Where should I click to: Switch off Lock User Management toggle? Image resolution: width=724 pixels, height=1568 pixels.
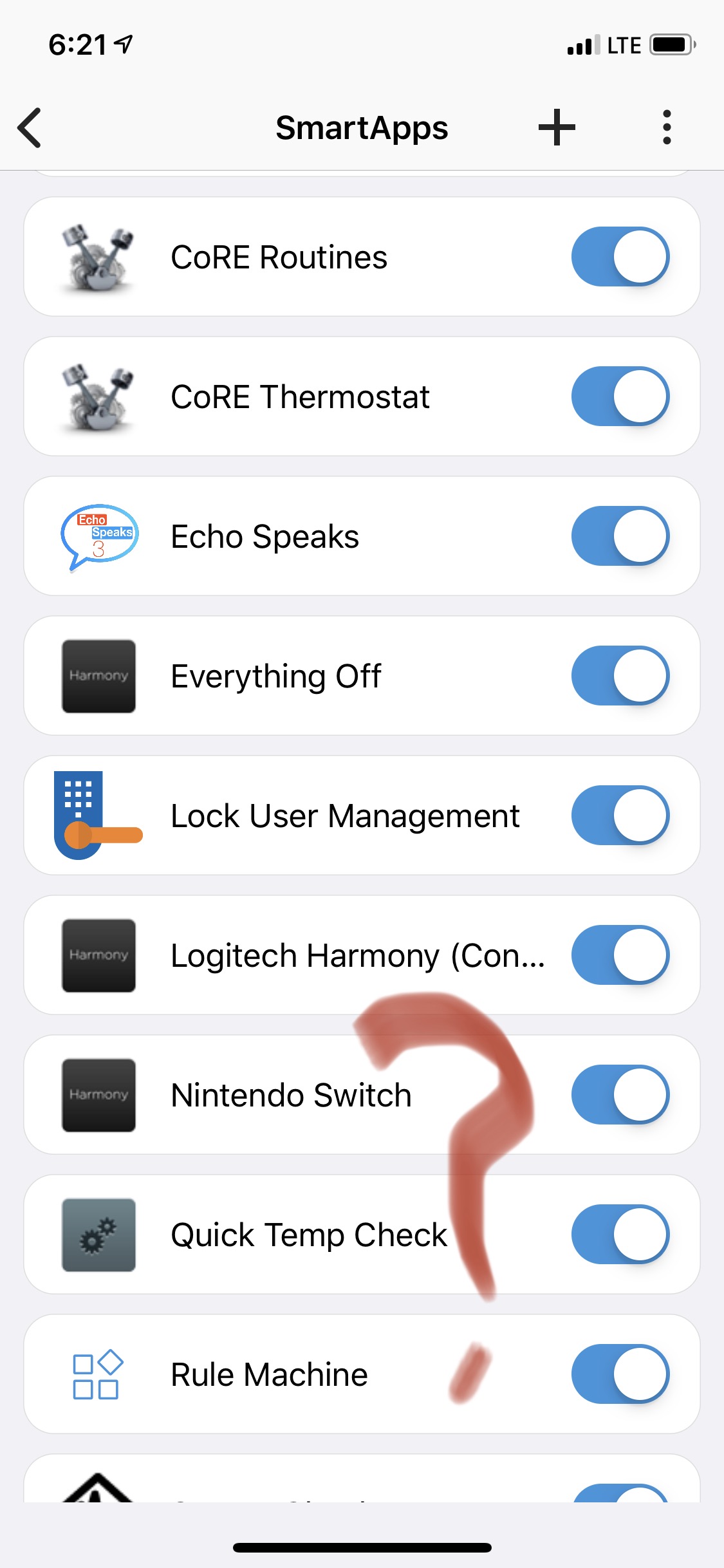pos(620,816)
